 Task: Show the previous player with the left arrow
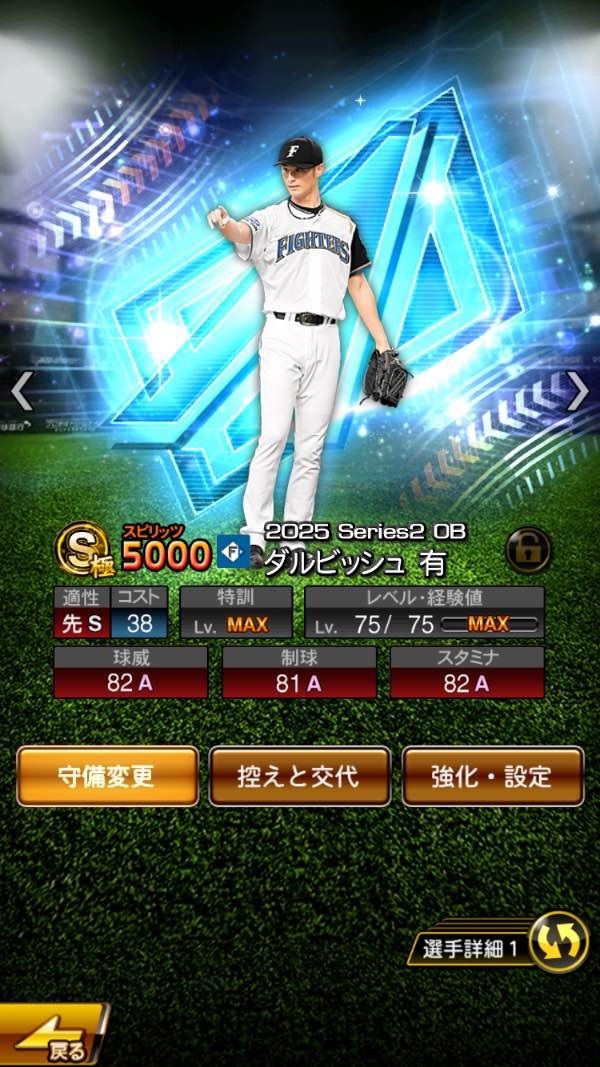click(x=22, y=392)
